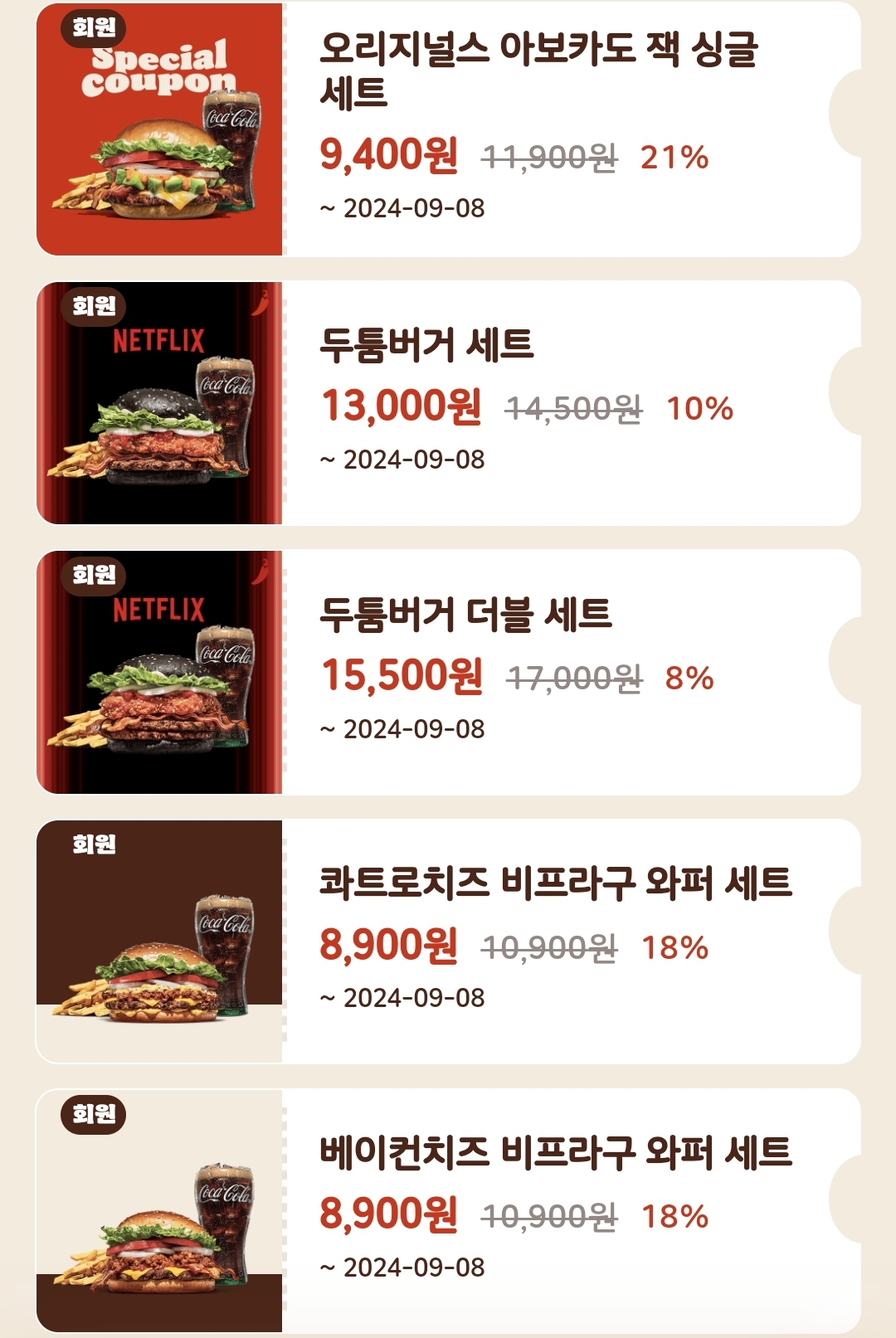Tap the 베이컨치즈 비프라구 와퍼 세트 coupon

[448, 1211]
